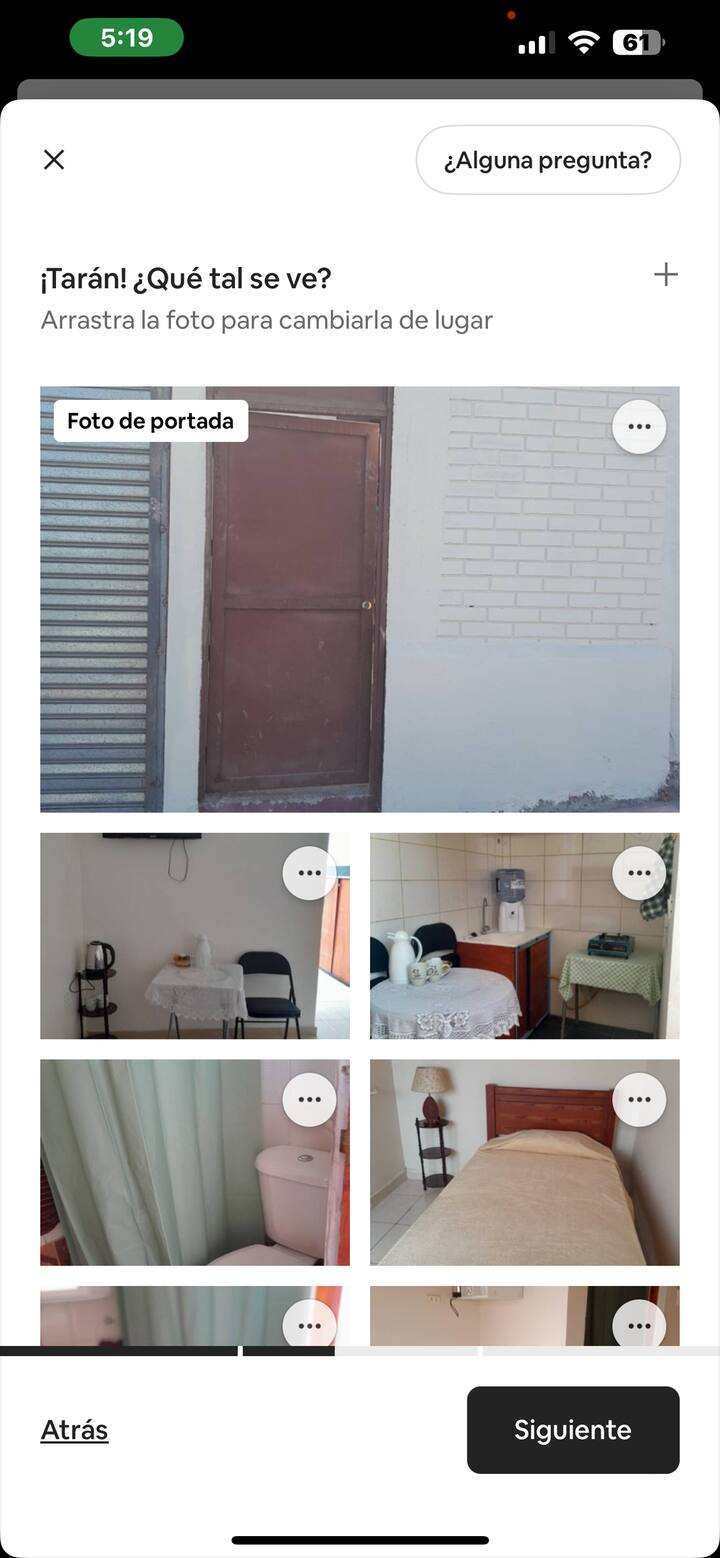
Task: Open options for the kitchen water dispenser photo
Action: [x=639, y=873]
